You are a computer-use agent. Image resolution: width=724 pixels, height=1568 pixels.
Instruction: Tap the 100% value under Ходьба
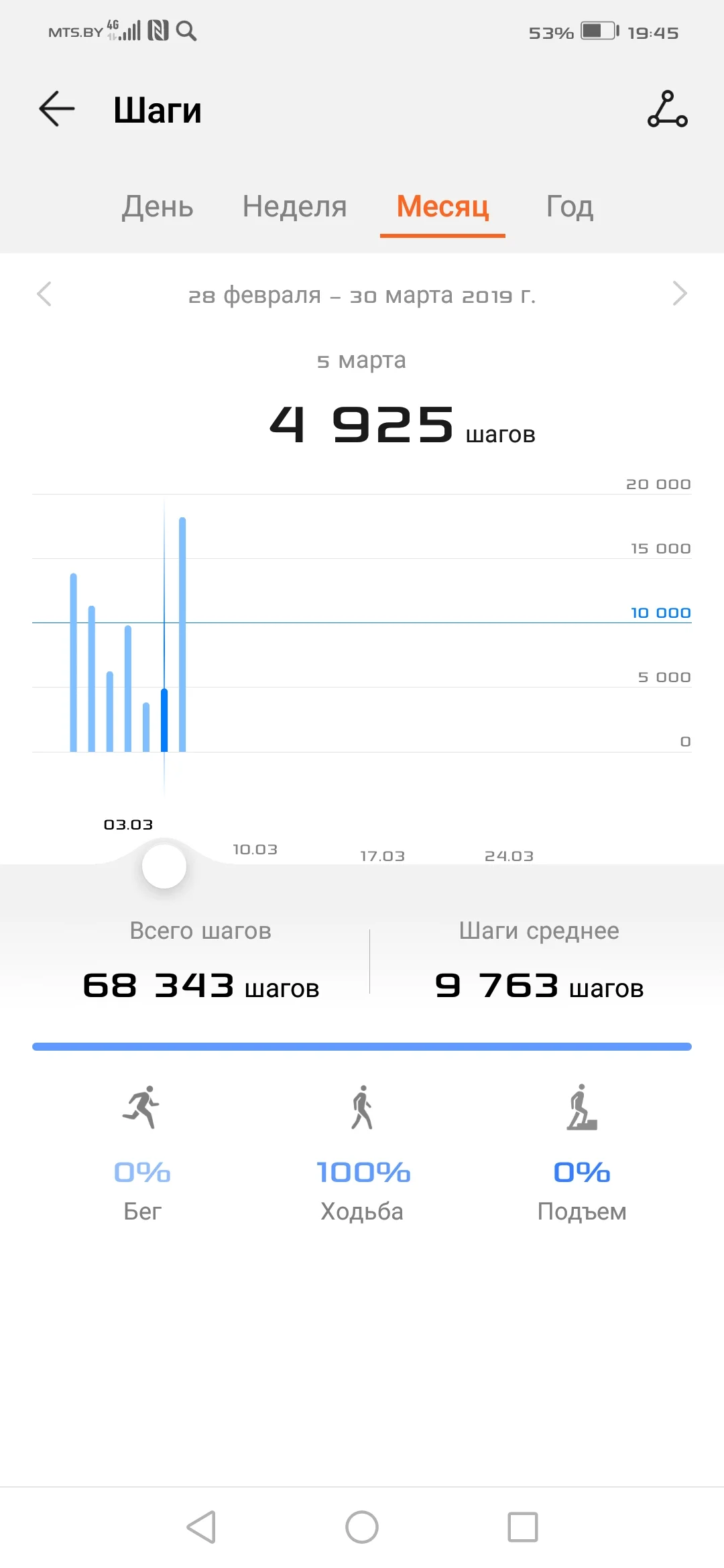363,1173
